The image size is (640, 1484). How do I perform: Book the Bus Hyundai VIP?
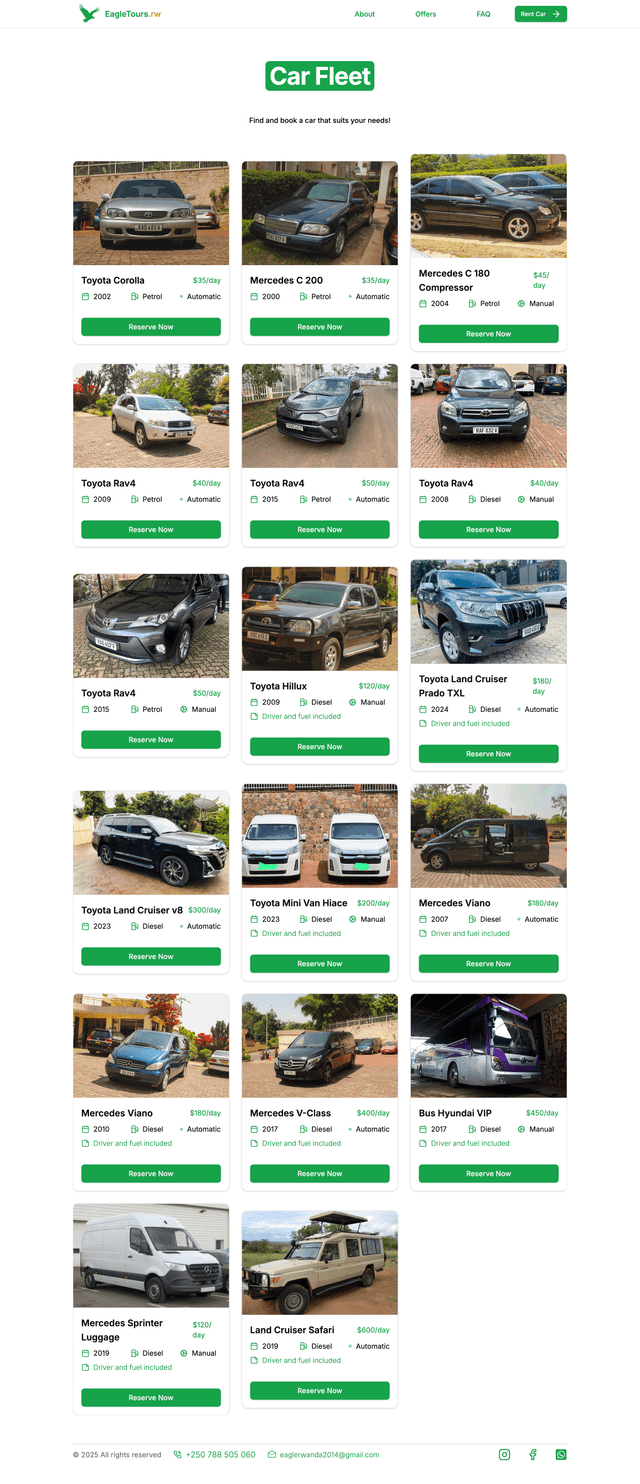[x=488, y=1174]
